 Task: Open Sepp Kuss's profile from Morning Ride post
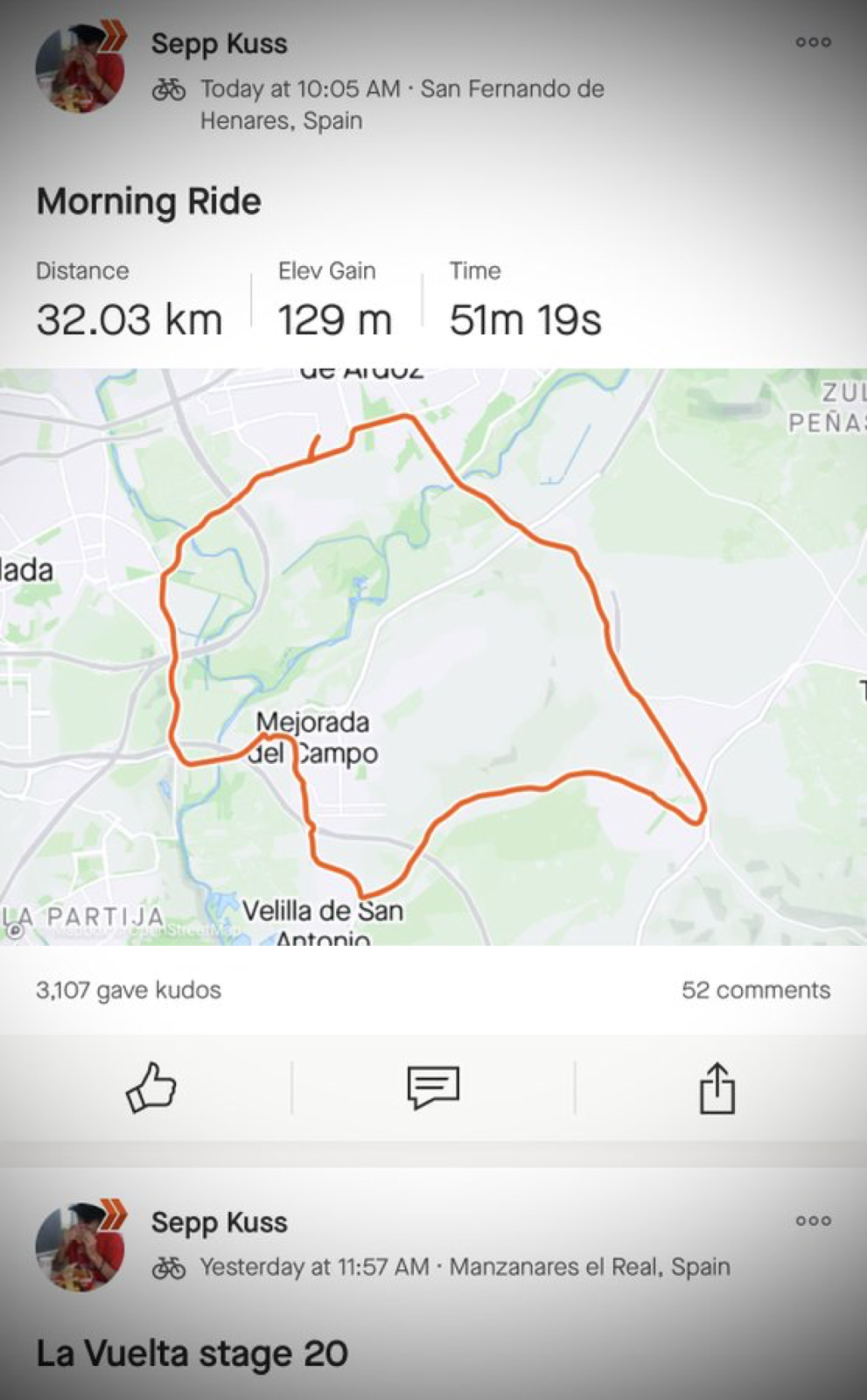219,44
